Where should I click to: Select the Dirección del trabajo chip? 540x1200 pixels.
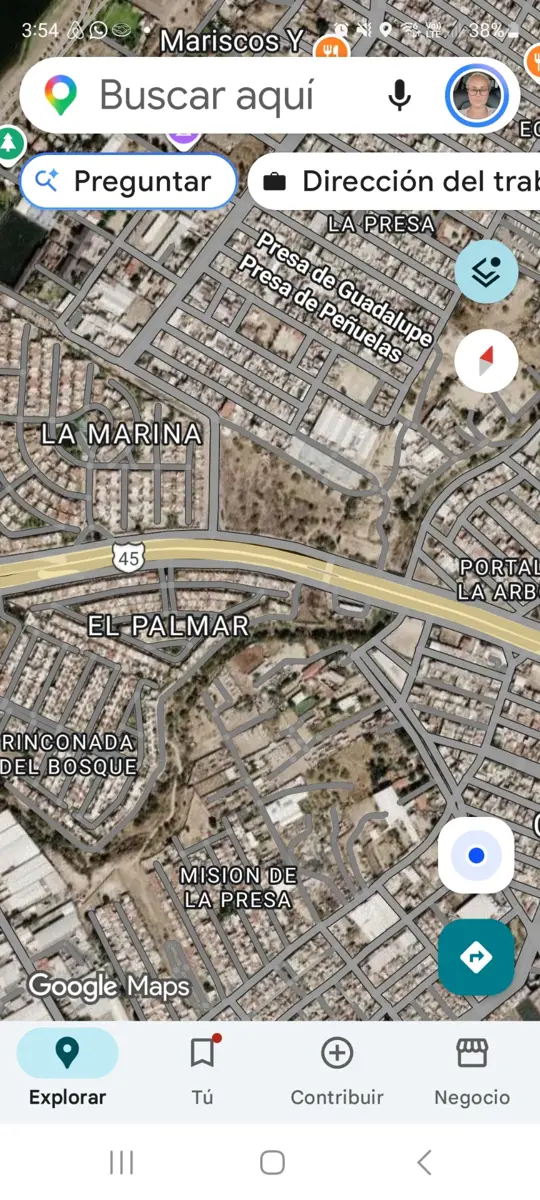click(x=395, y=181)
